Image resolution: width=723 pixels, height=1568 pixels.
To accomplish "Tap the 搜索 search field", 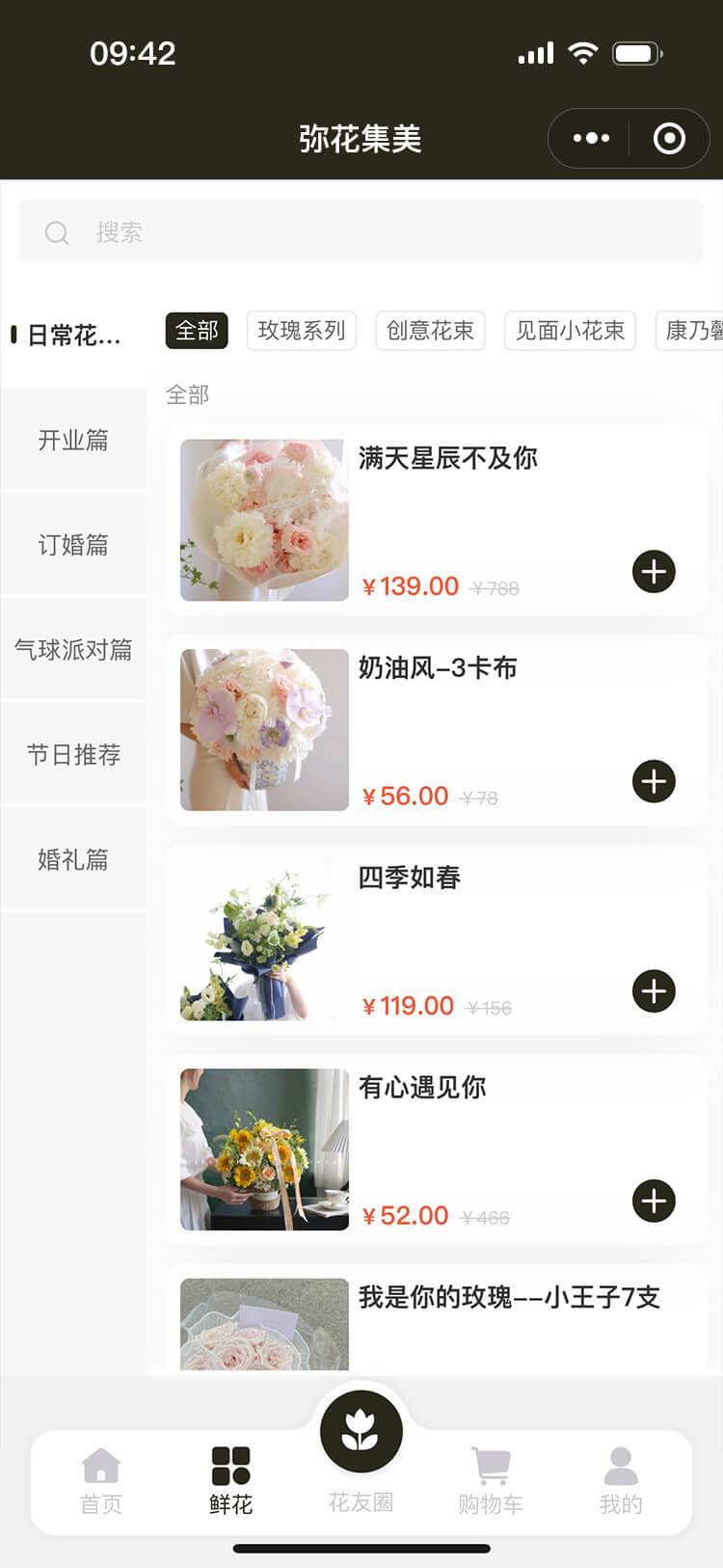I will (x=361, y=232).
